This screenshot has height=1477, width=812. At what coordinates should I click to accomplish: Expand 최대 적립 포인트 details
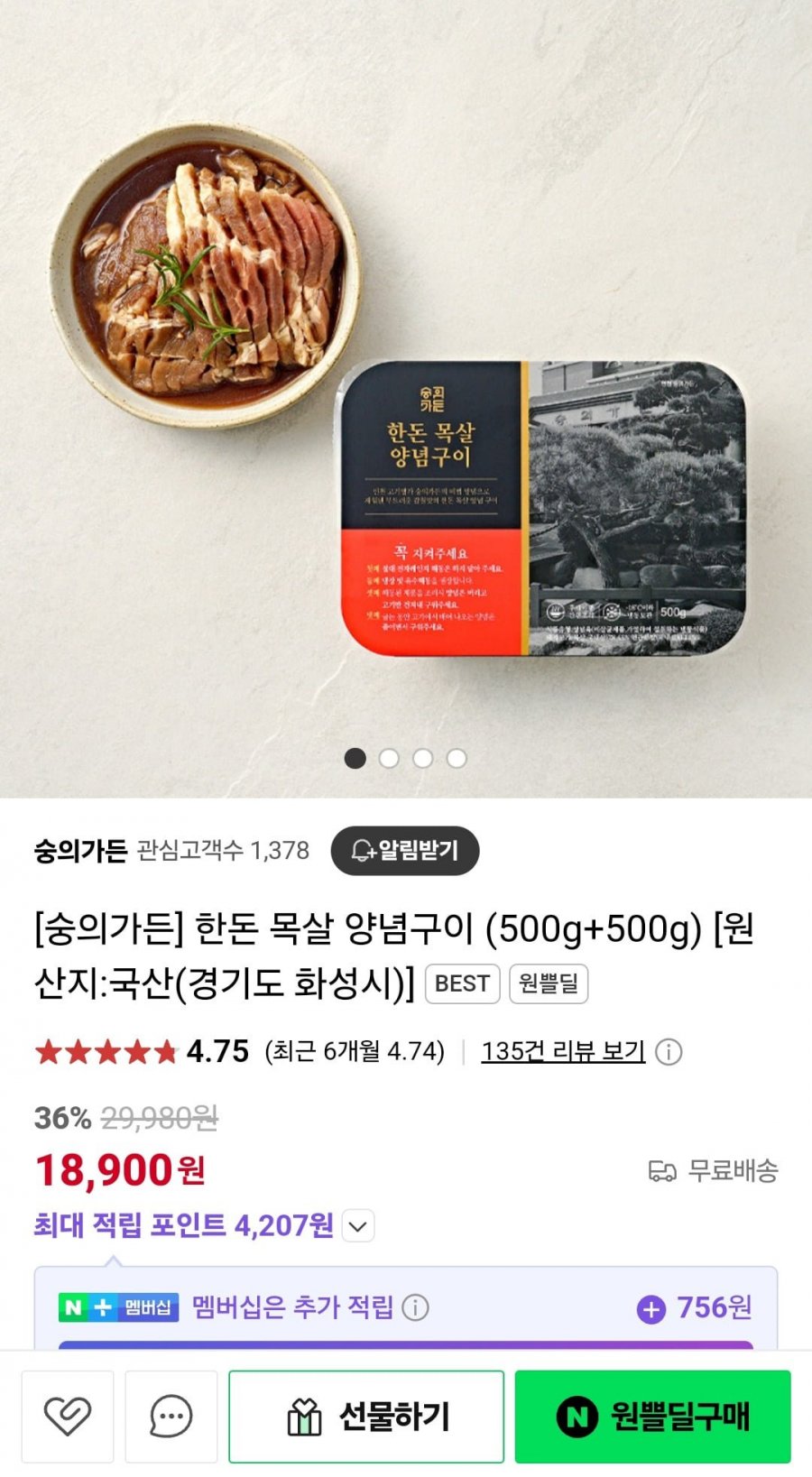coord(358,1226)
